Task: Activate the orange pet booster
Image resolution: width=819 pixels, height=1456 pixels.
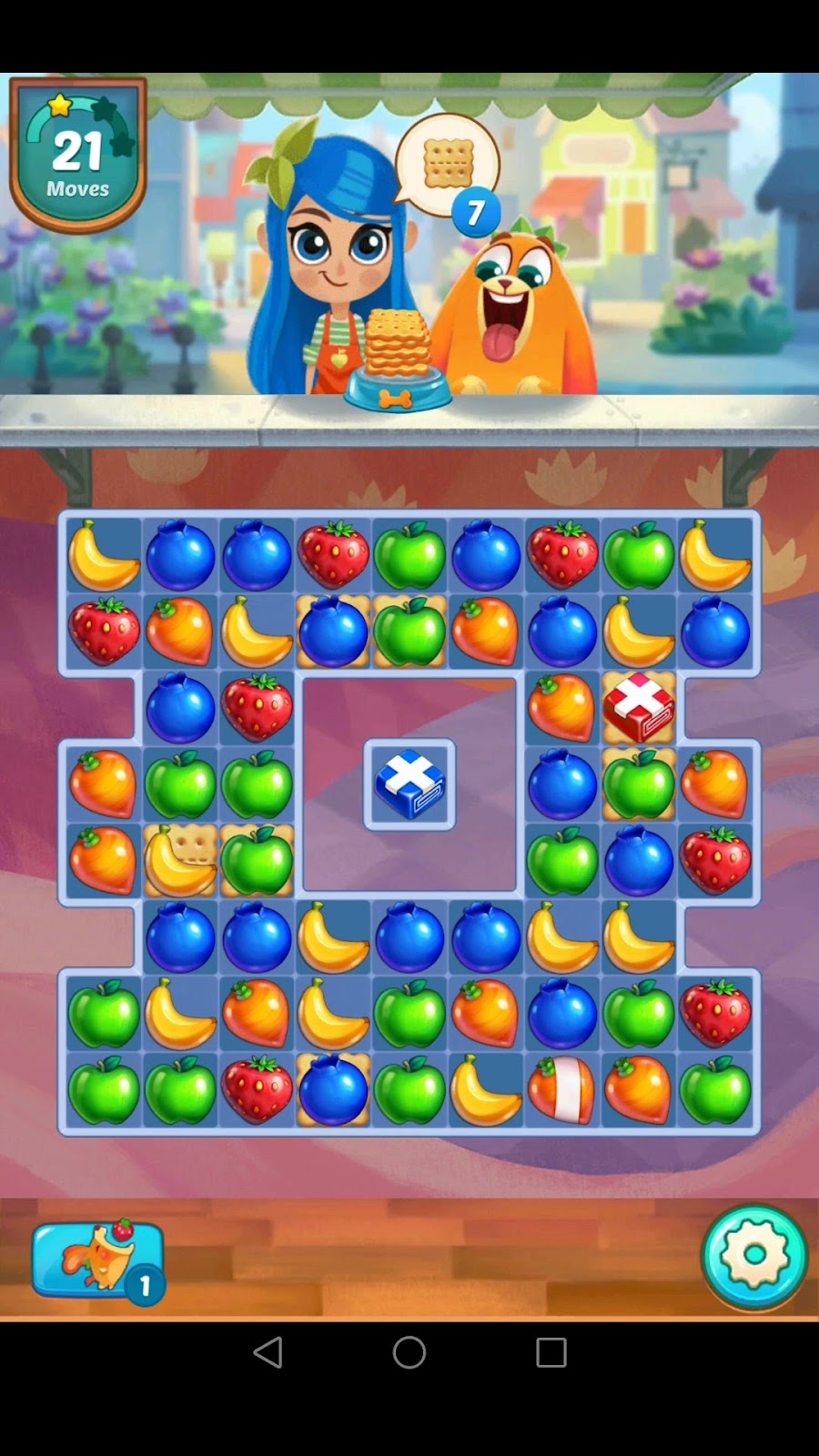Action: tap(97, 1259)
